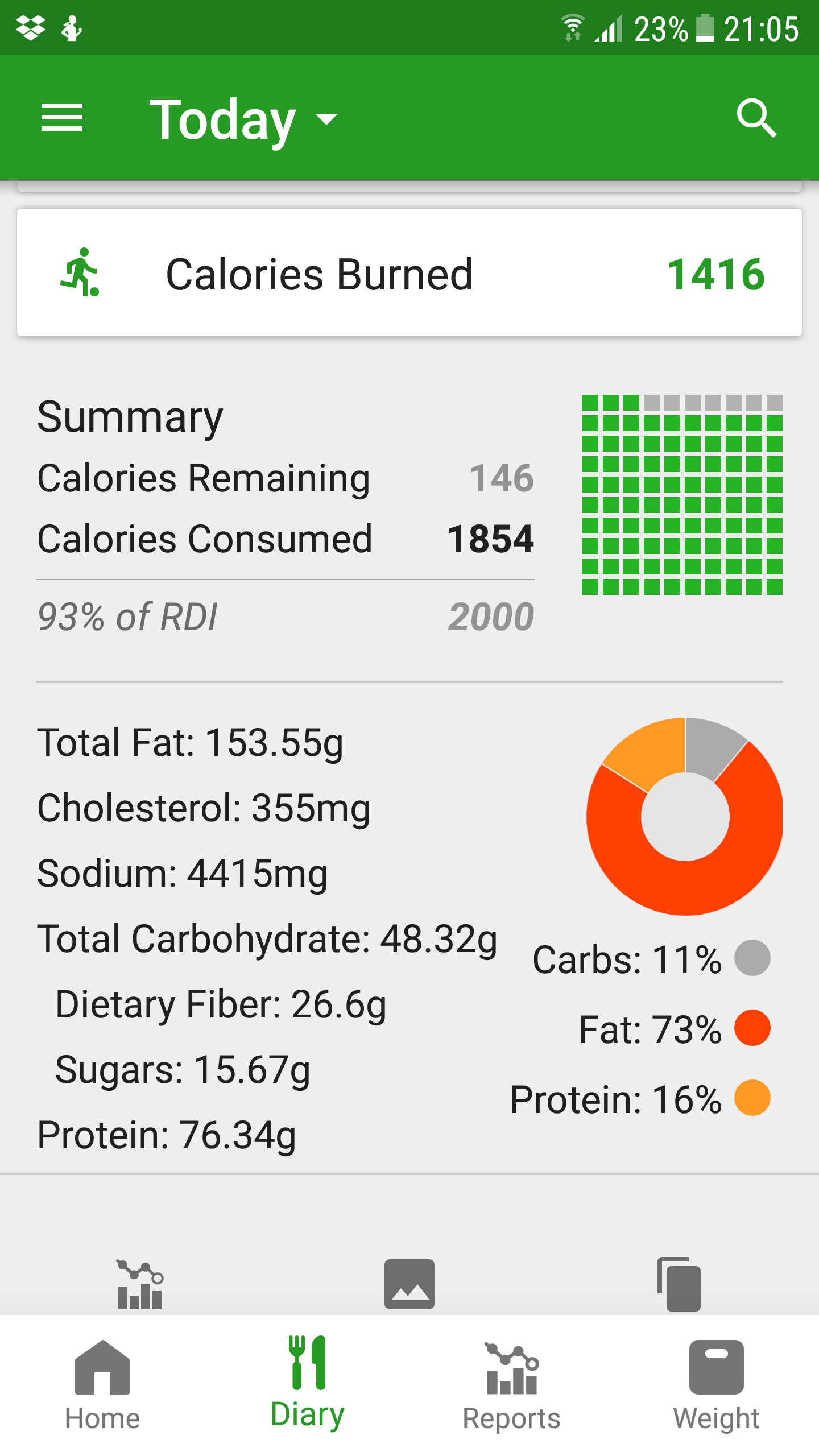Tap the photo image icon
Viewport: 819px width, 1456px height.
coord(409,1284)
